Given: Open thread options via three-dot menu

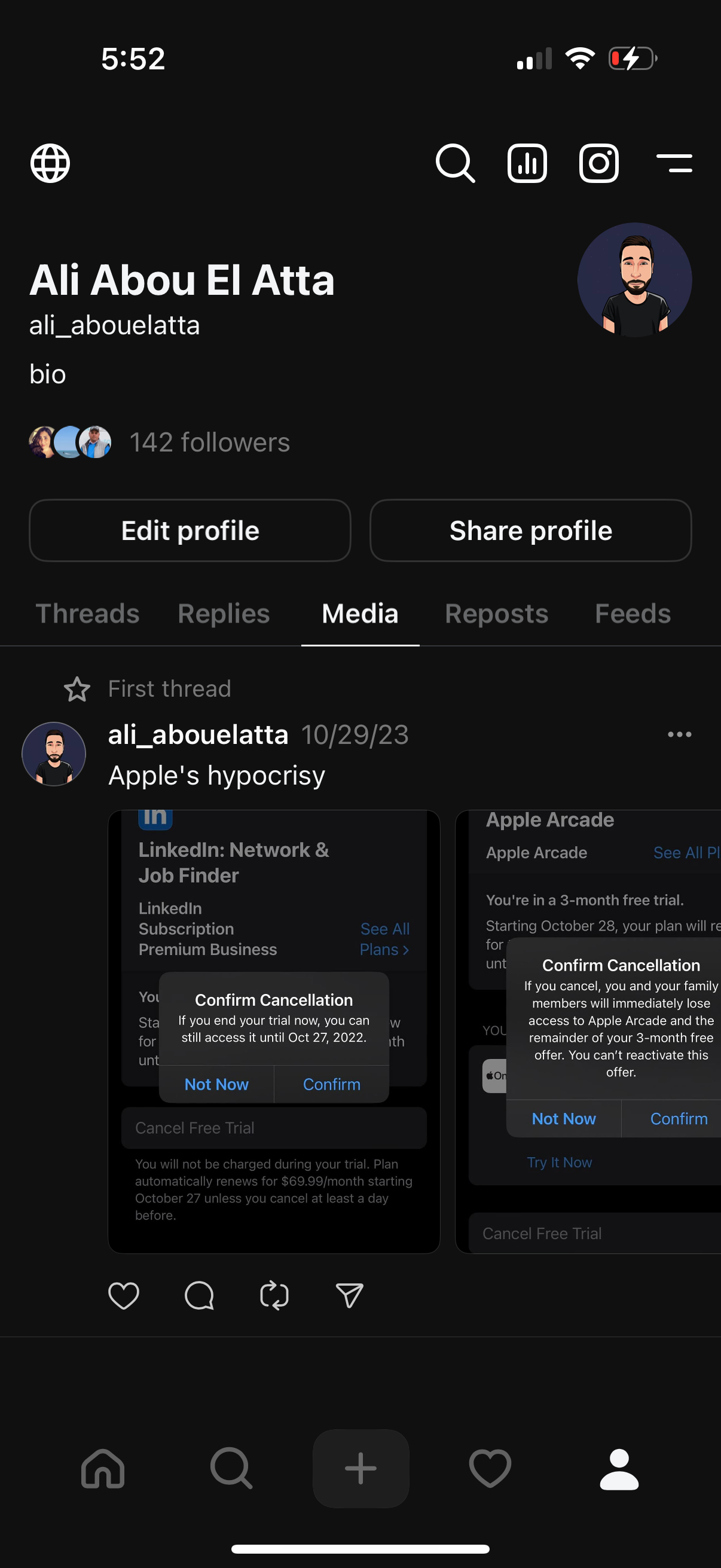Looking at the screenshot, I should pos(679,735).
